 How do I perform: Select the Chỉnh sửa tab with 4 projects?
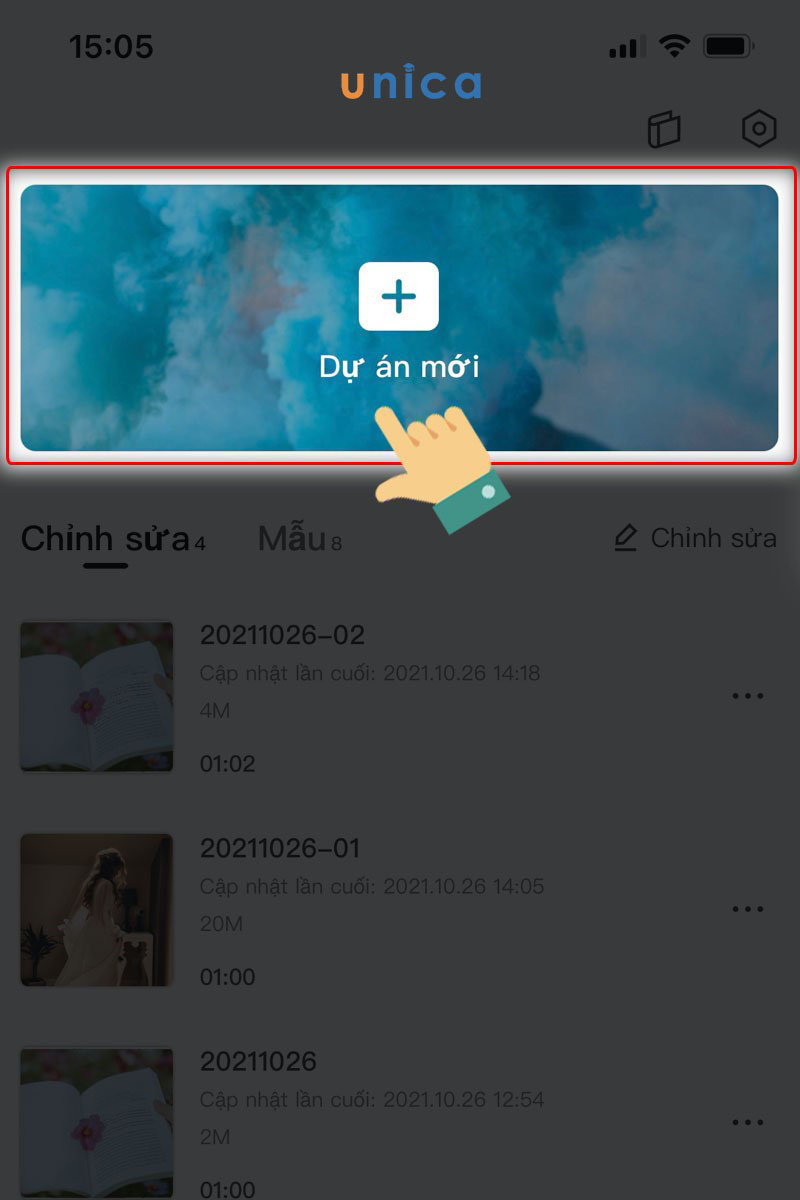coord(106,540)
